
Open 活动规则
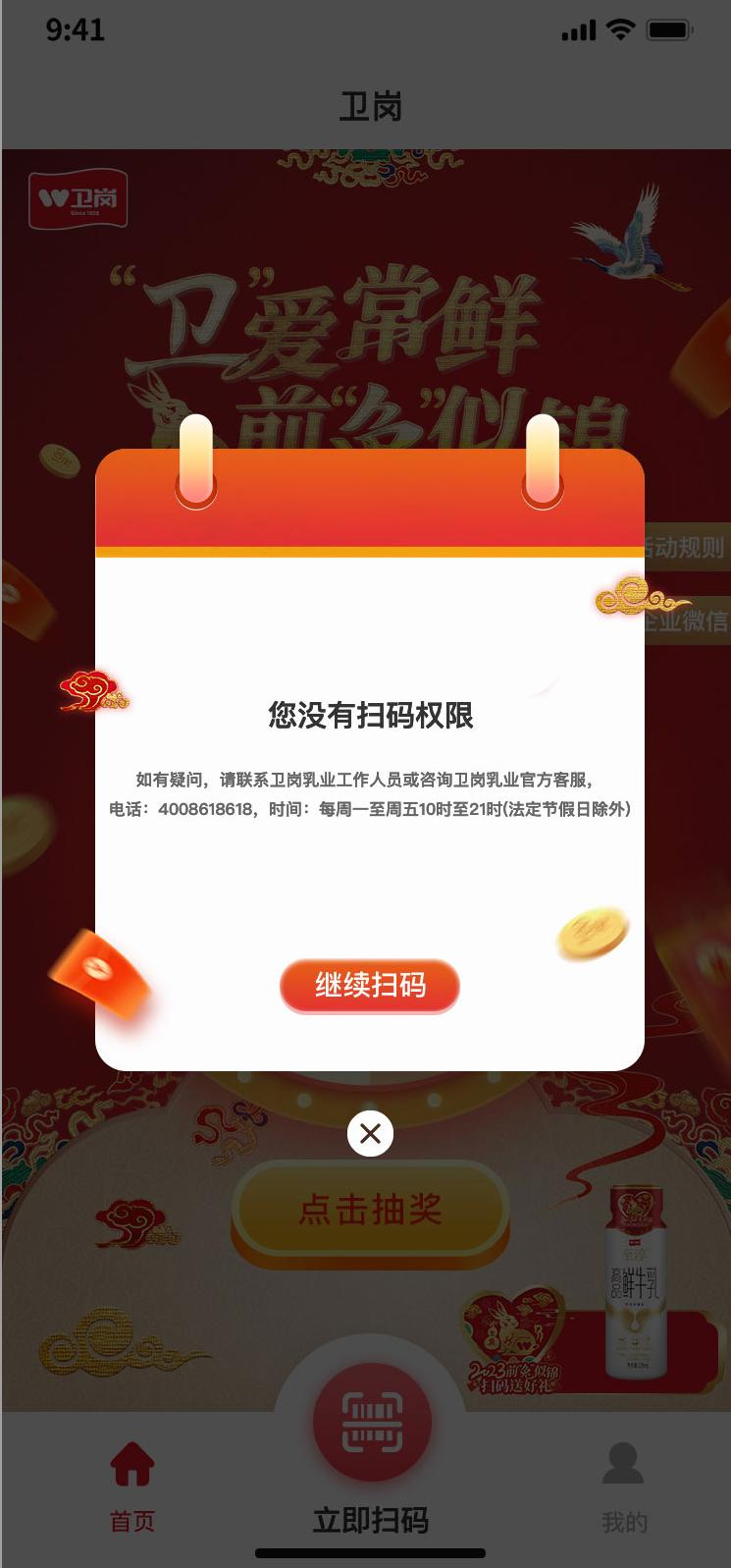point(686,547)
